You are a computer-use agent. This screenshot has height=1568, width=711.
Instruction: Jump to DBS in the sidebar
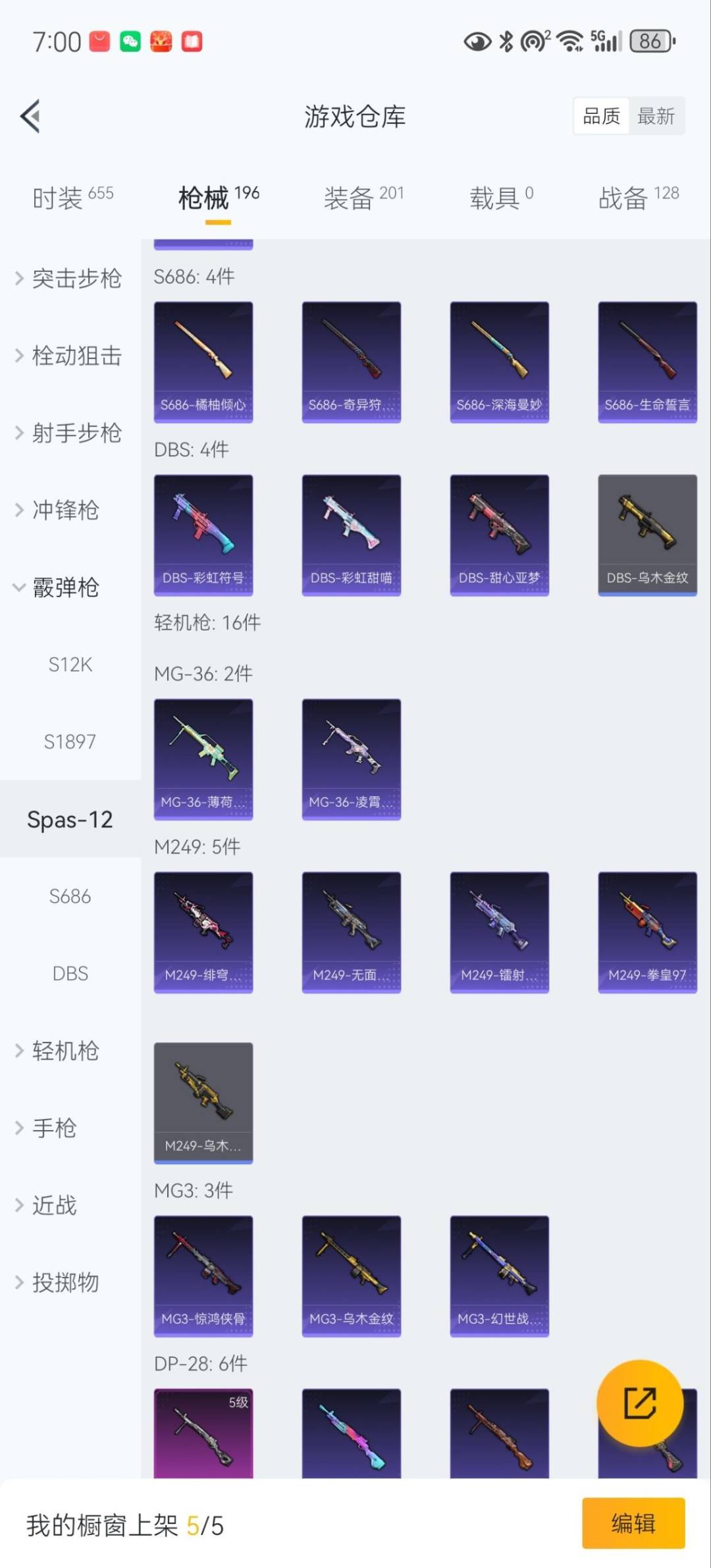pos(70,973)
